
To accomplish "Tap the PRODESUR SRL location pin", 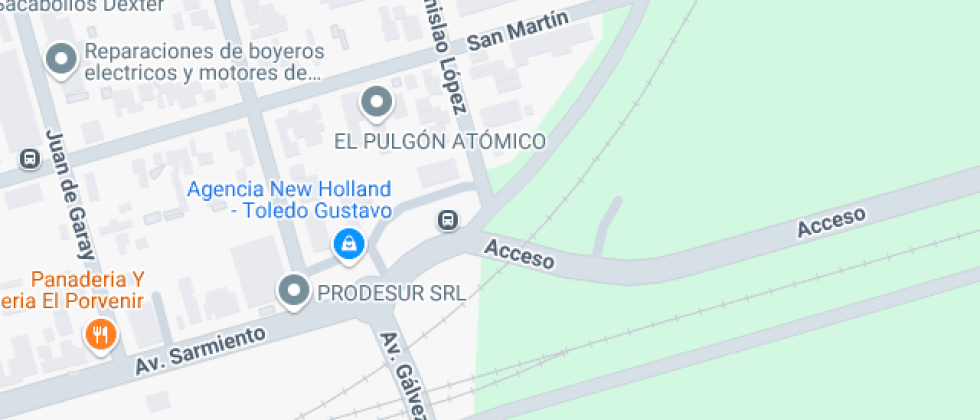I will coord(293,291).
